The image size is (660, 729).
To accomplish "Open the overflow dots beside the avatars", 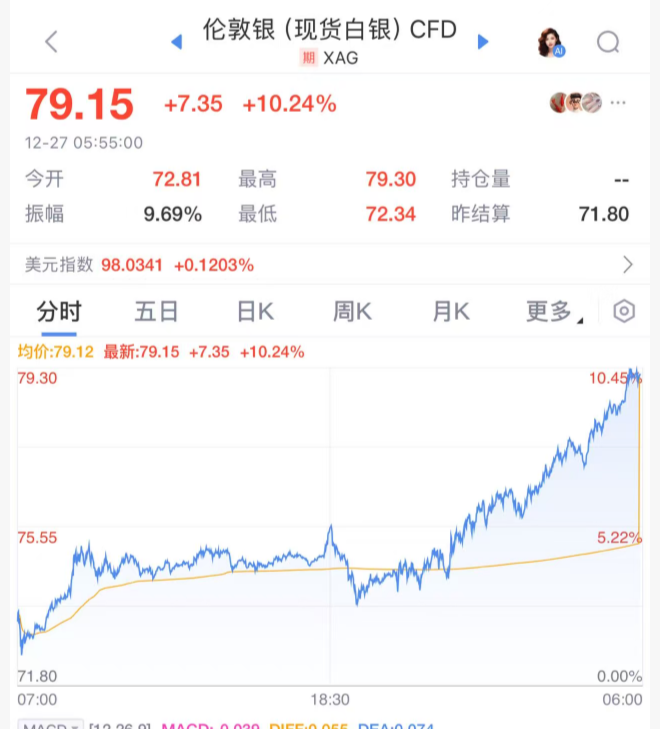I will pos(619,102).
